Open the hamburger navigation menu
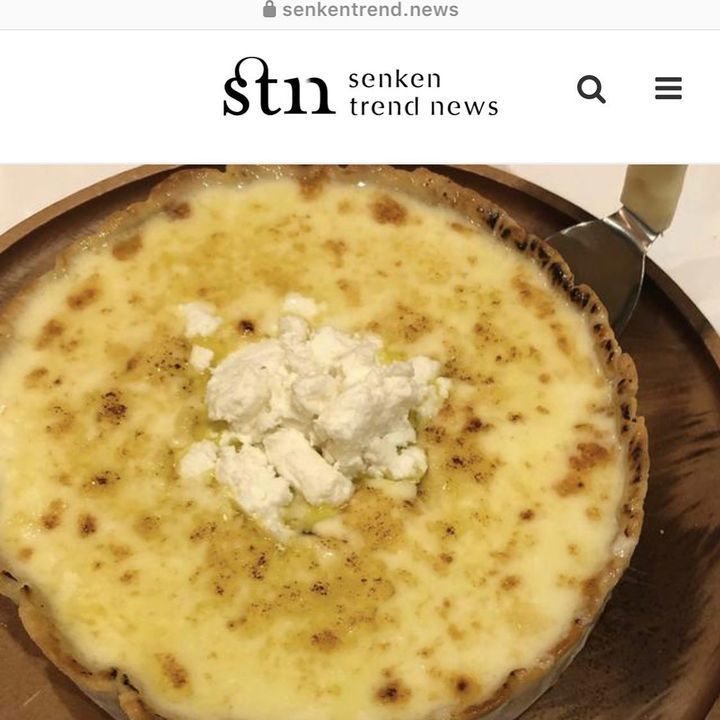 coord(668,89)
